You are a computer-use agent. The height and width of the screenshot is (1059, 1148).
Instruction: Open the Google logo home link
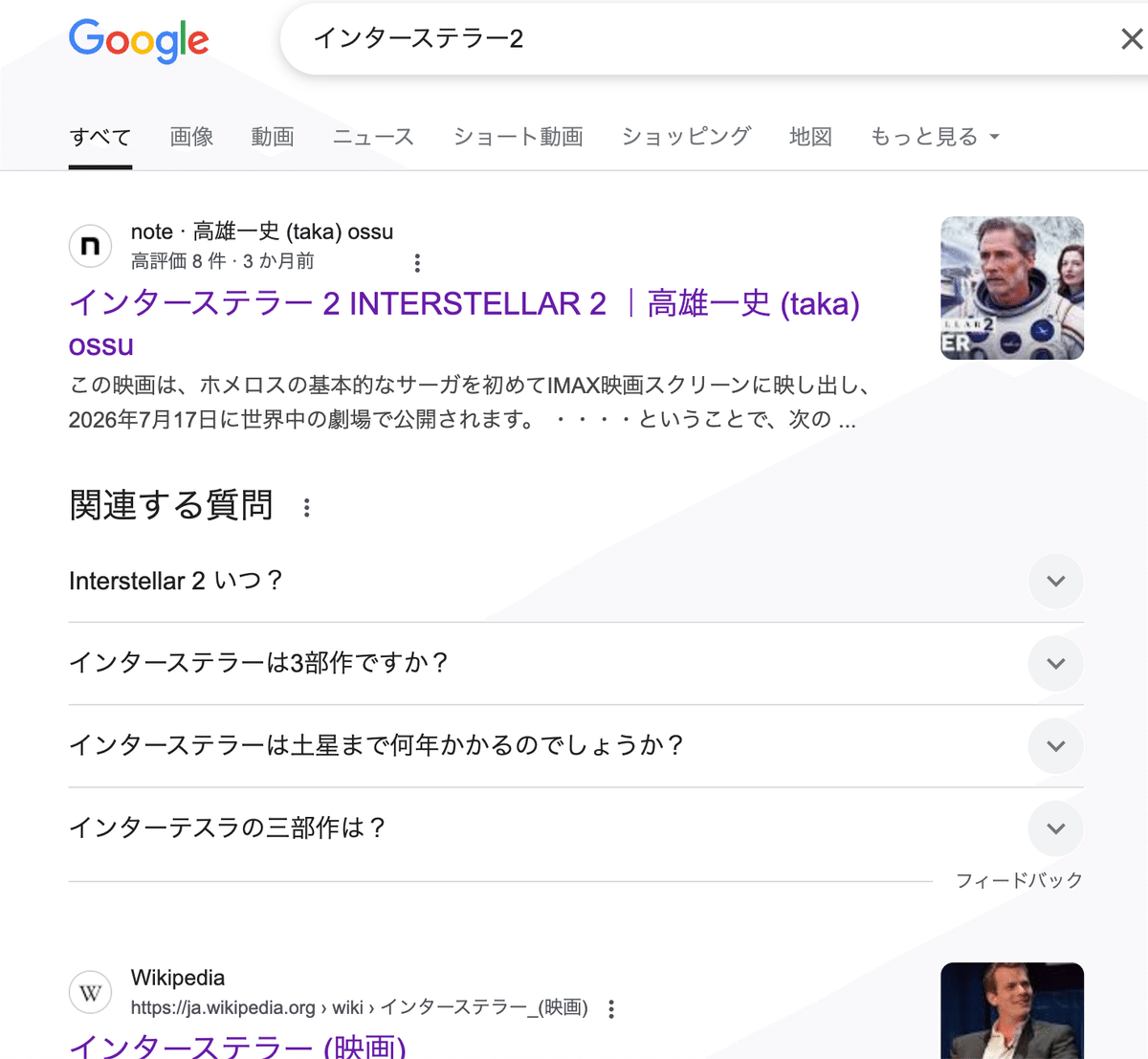coord(139,40)
